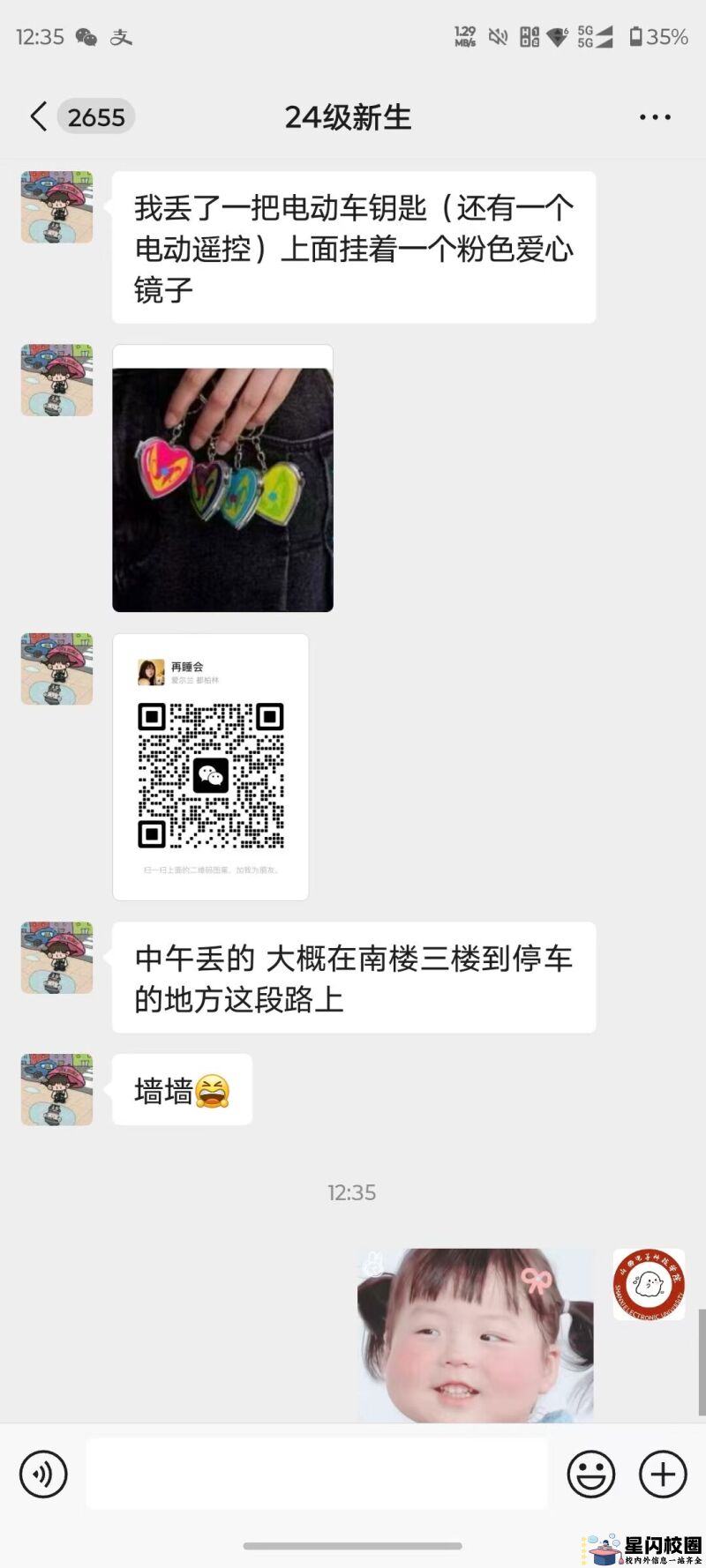Switch to voice message input
Viewport: 706px width, 1568px height.
click(x=43, y=1474)
